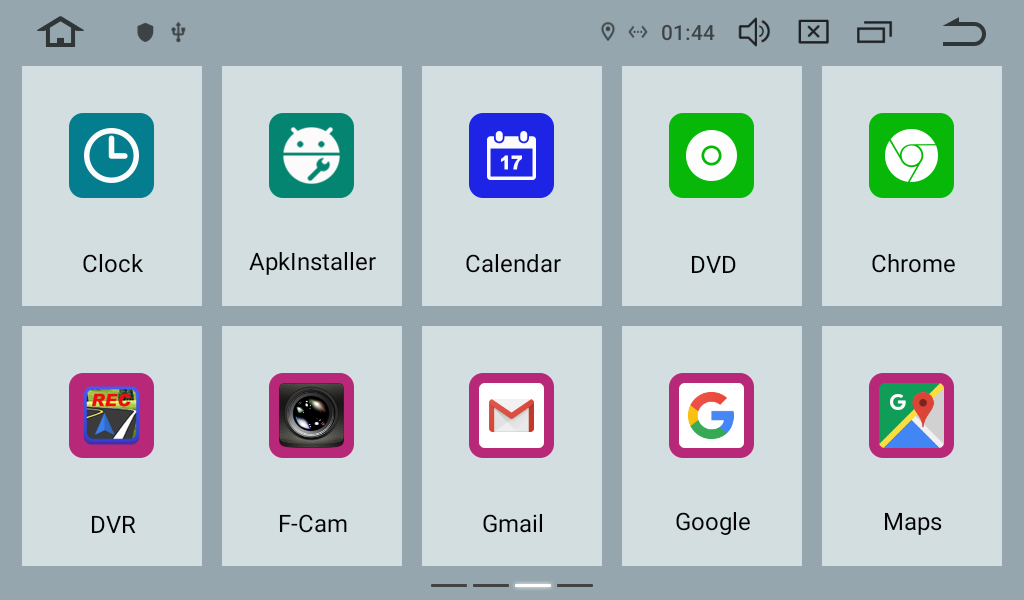This screenshot has width=1024, height=600.
Task: Open Maps
Action: click(911, 416)
